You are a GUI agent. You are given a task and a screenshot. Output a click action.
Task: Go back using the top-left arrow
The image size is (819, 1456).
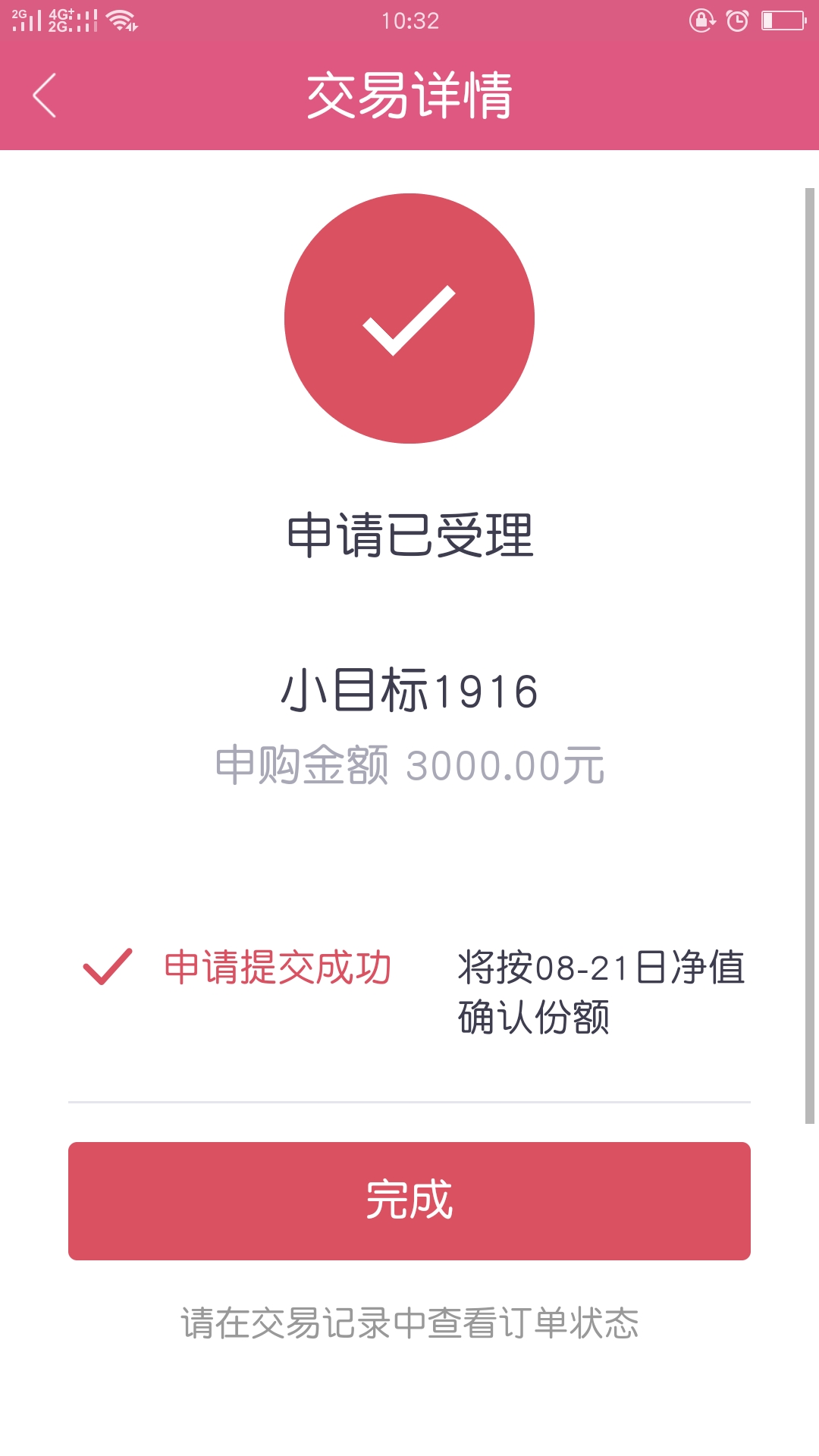[45, 96]
